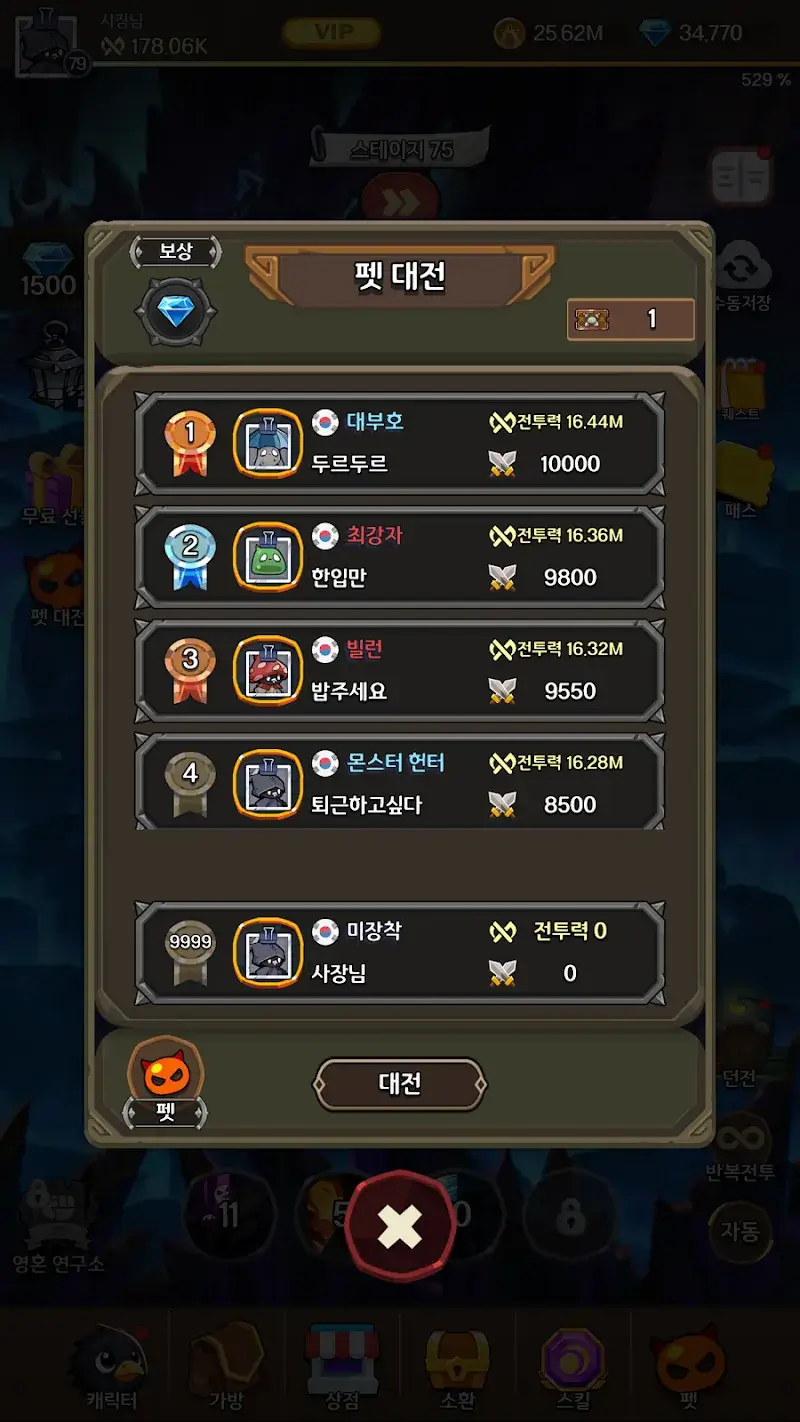
Task: Open the 펫 selection icon
Action: [x=166, y=1078]
